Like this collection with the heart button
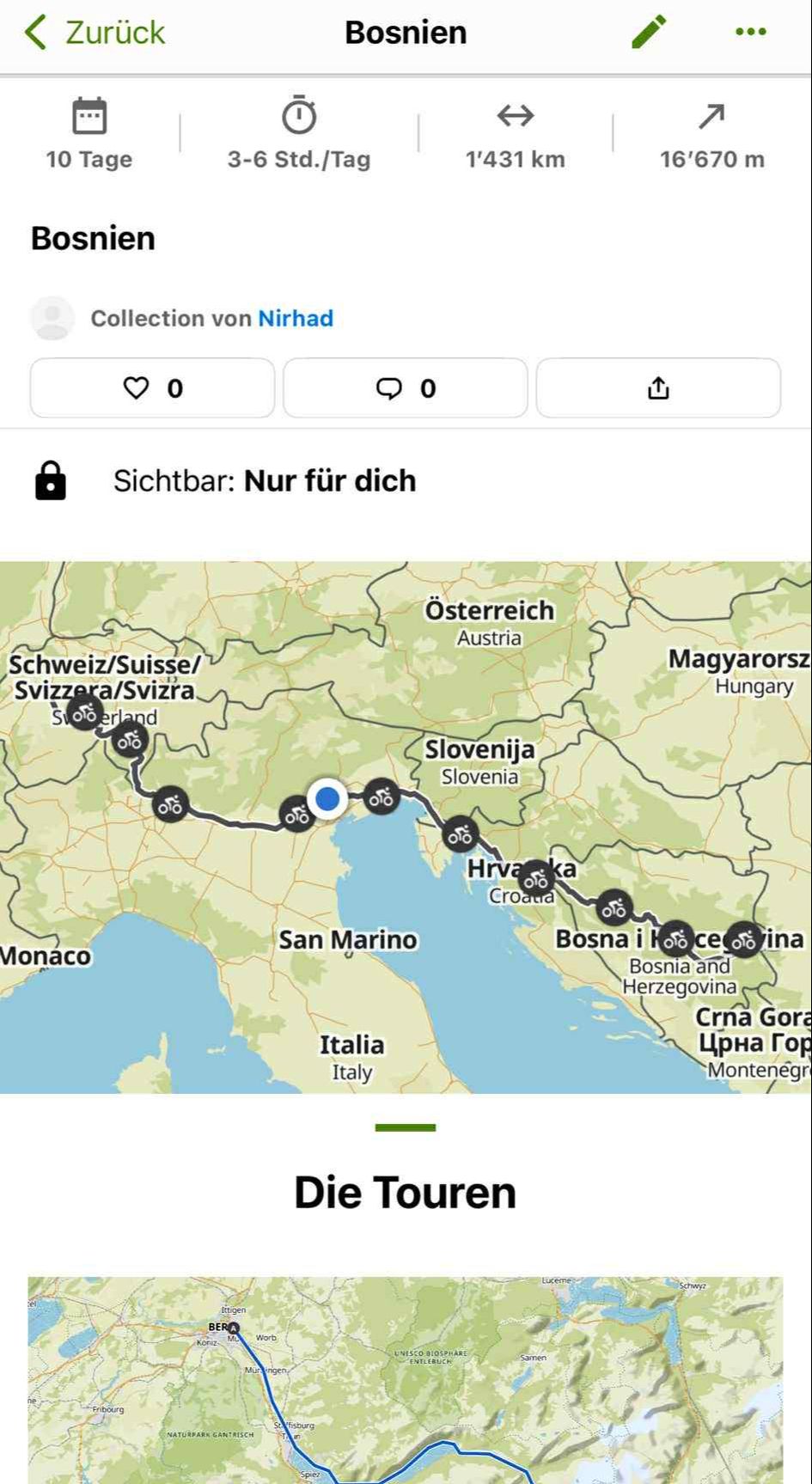Image resolution: width=812 pixels, height=1484 pixels. coord(153,388)
